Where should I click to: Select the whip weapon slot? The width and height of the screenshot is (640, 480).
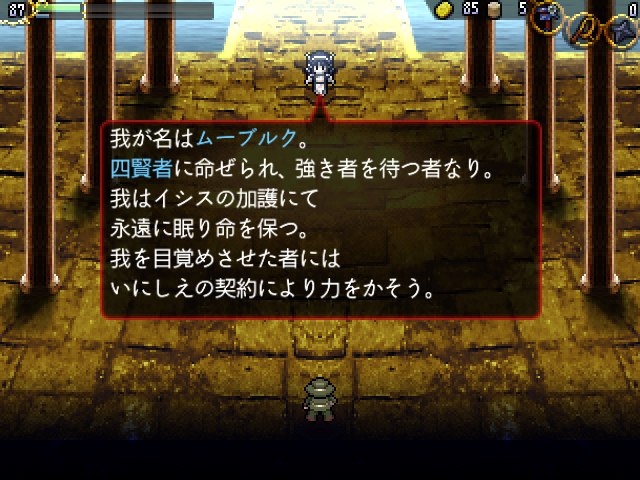(x=583, y=26)
